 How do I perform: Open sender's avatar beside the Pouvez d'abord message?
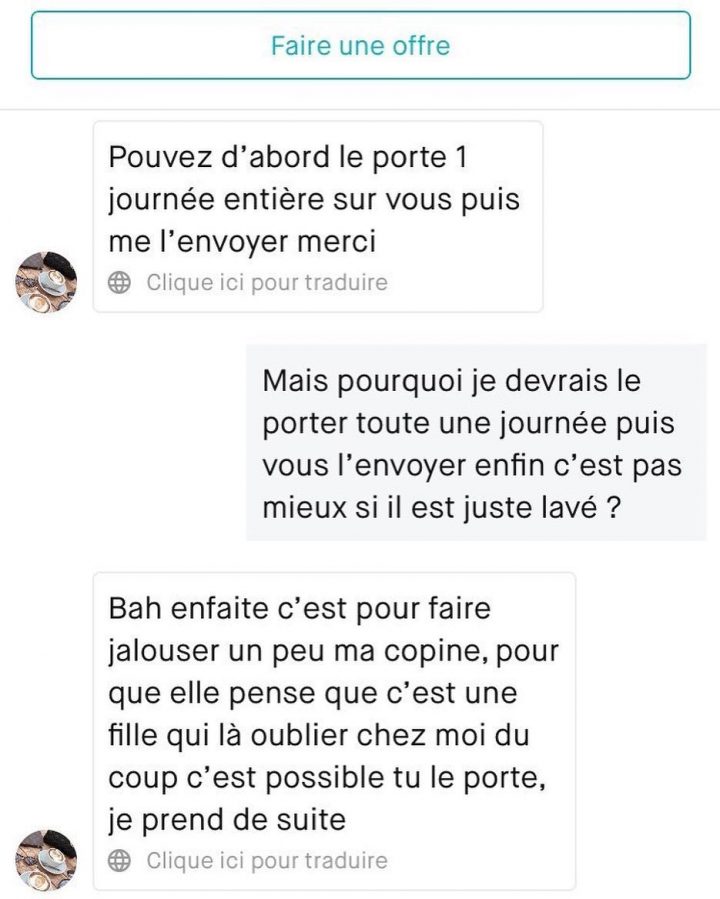pos(46,282)
